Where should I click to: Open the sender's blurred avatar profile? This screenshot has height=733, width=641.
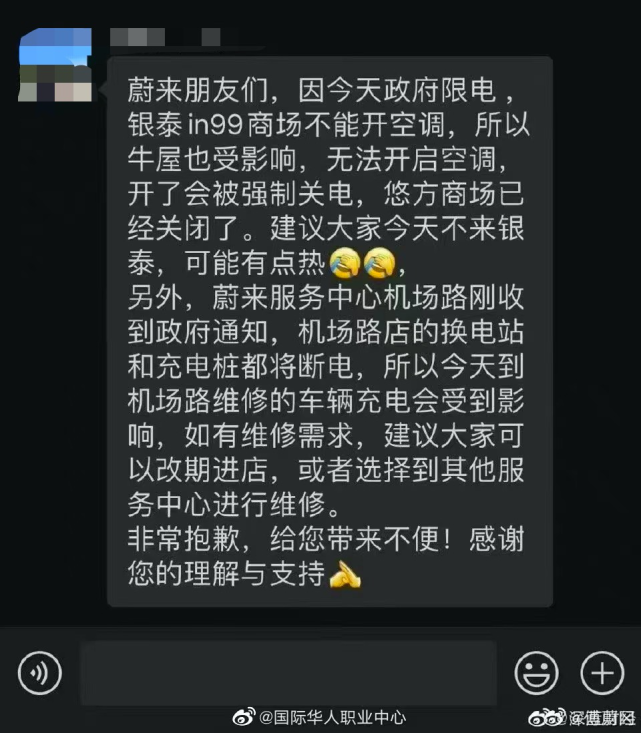coord(55,66)
